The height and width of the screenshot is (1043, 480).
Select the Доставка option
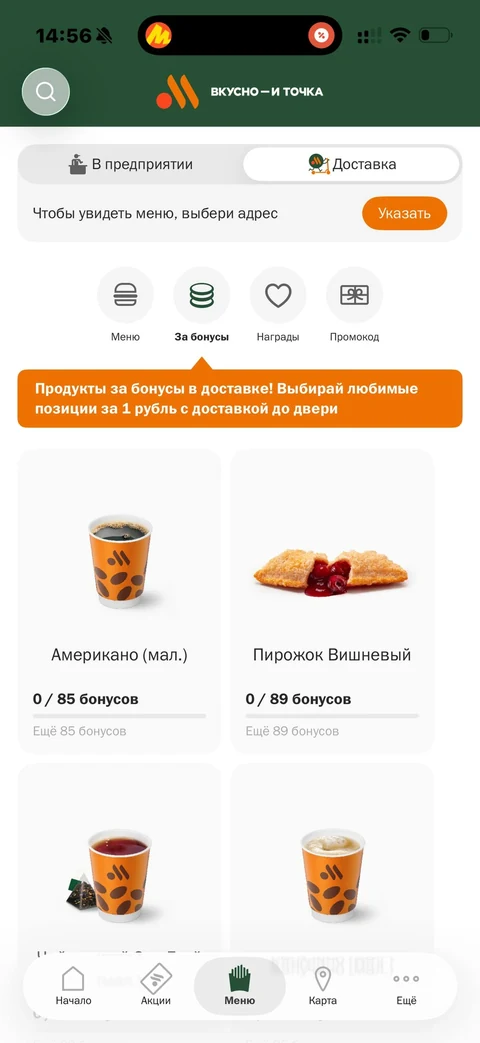[352, 164]
